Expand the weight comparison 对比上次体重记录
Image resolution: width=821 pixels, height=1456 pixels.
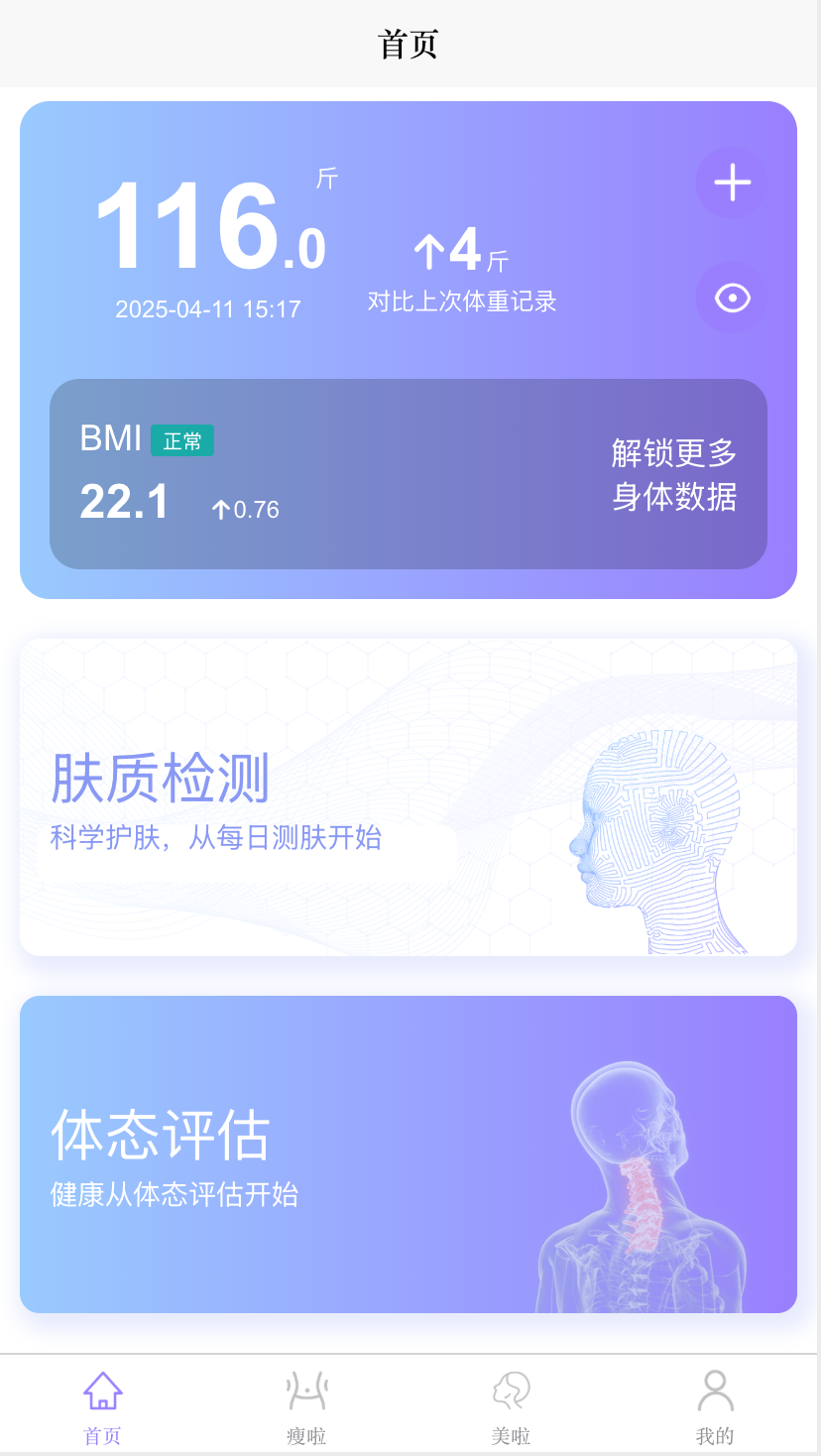click(460, 301)
